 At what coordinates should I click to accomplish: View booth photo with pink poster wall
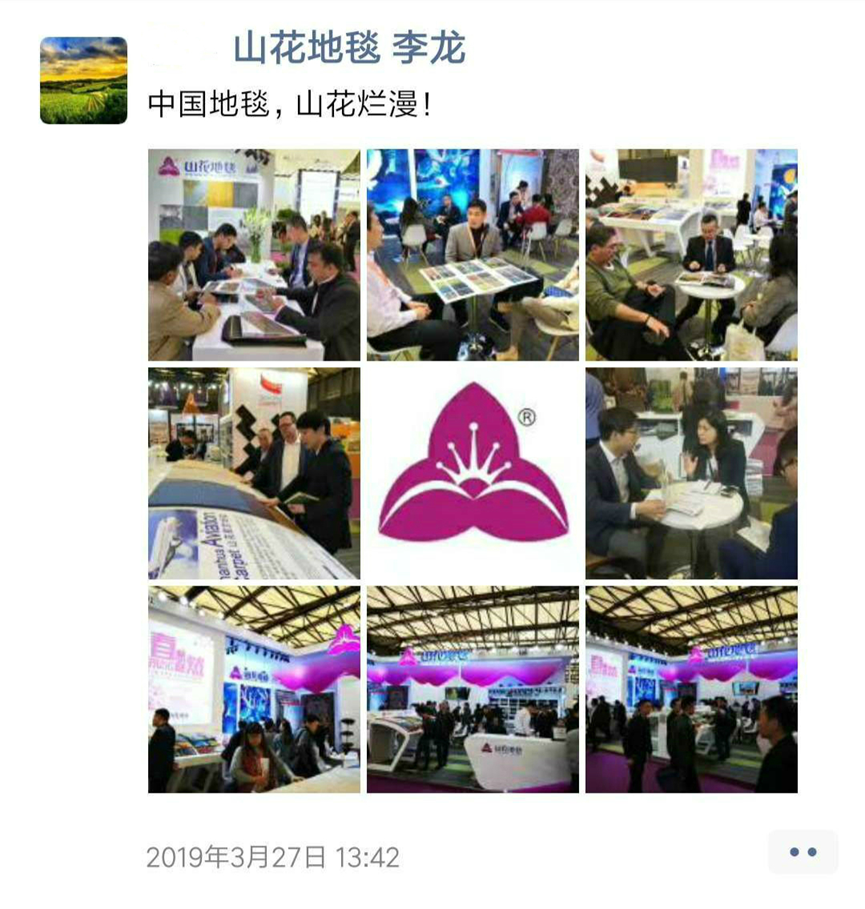[253, 689]
